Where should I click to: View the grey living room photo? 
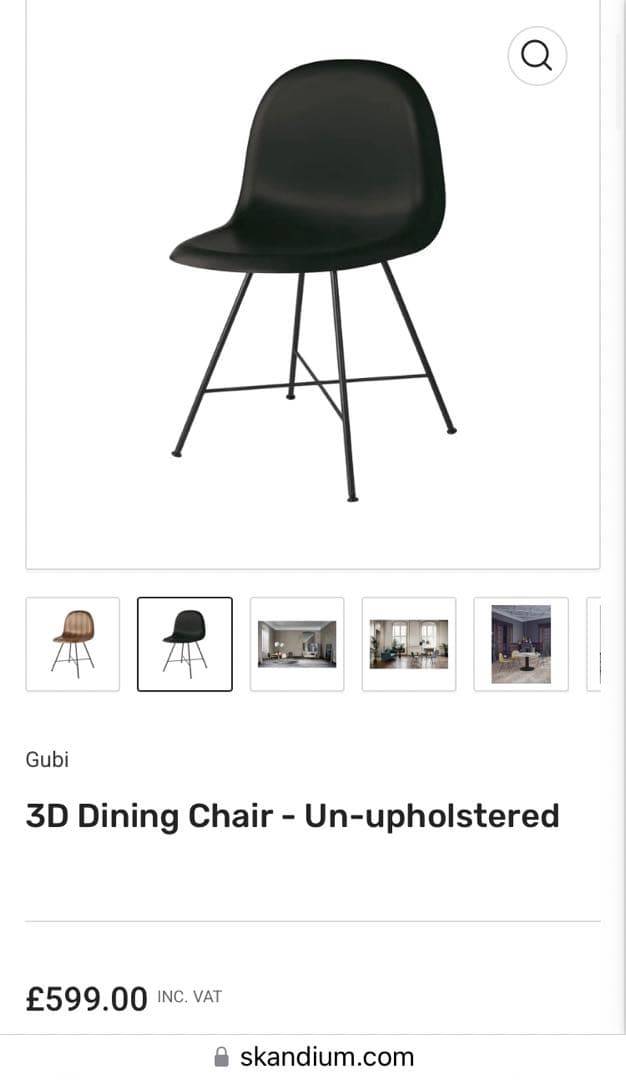click(297, 644)
